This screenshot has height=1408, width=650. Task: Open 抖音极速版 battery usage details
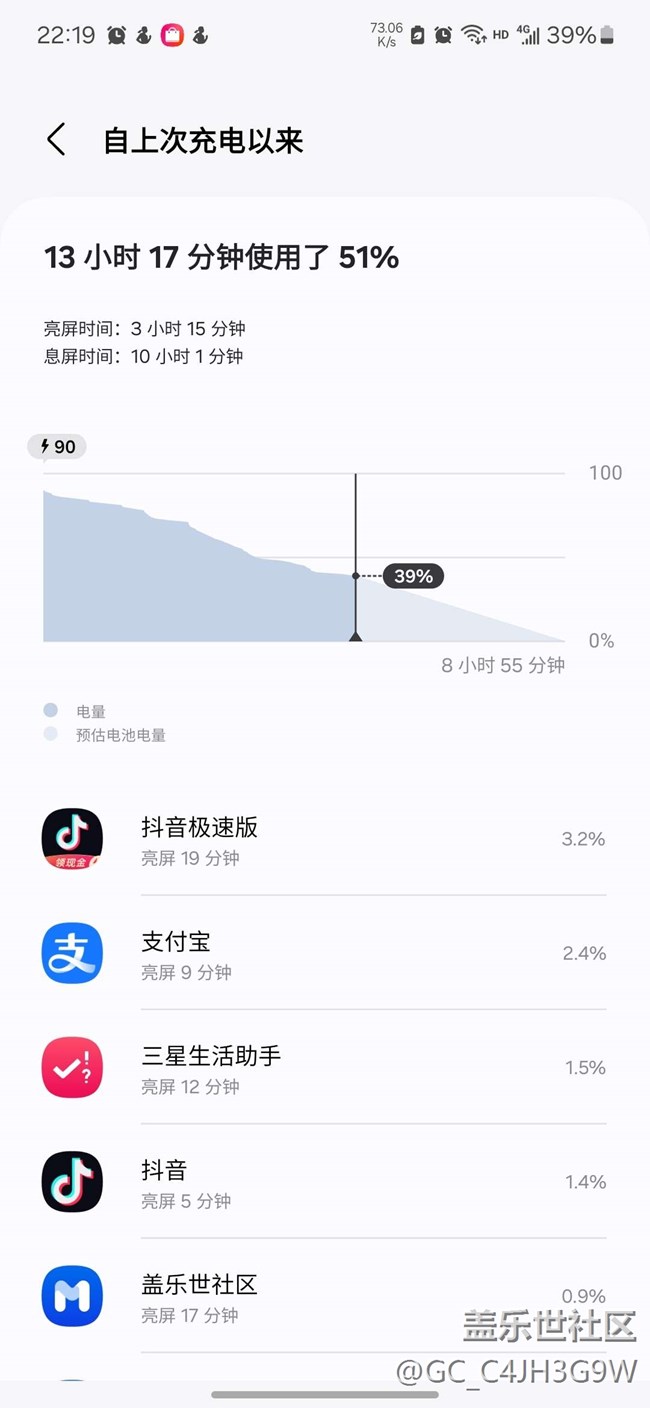point(325,839)
